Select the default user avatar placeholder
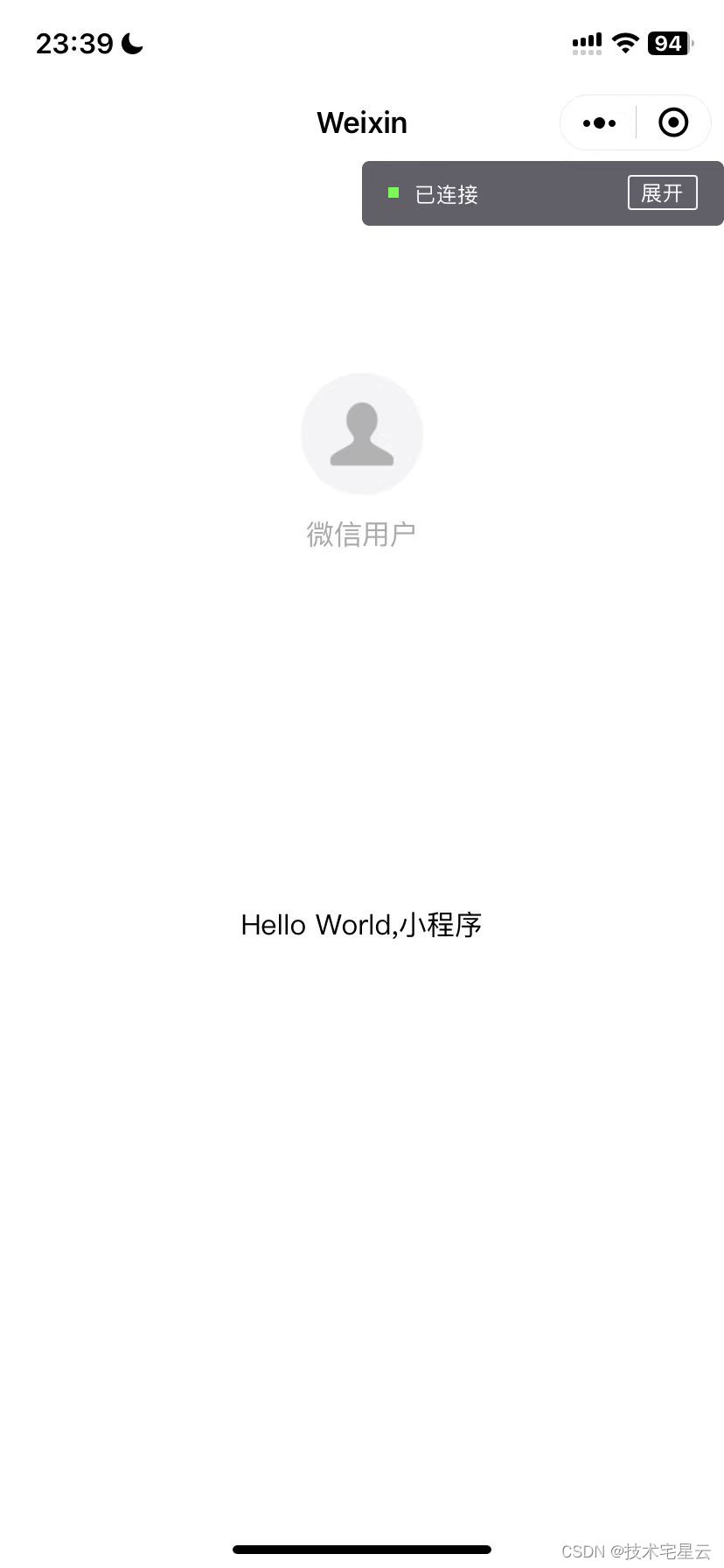Image resolution: width=724 pixels, height=1568 pixels. click(x=362, y=434)
